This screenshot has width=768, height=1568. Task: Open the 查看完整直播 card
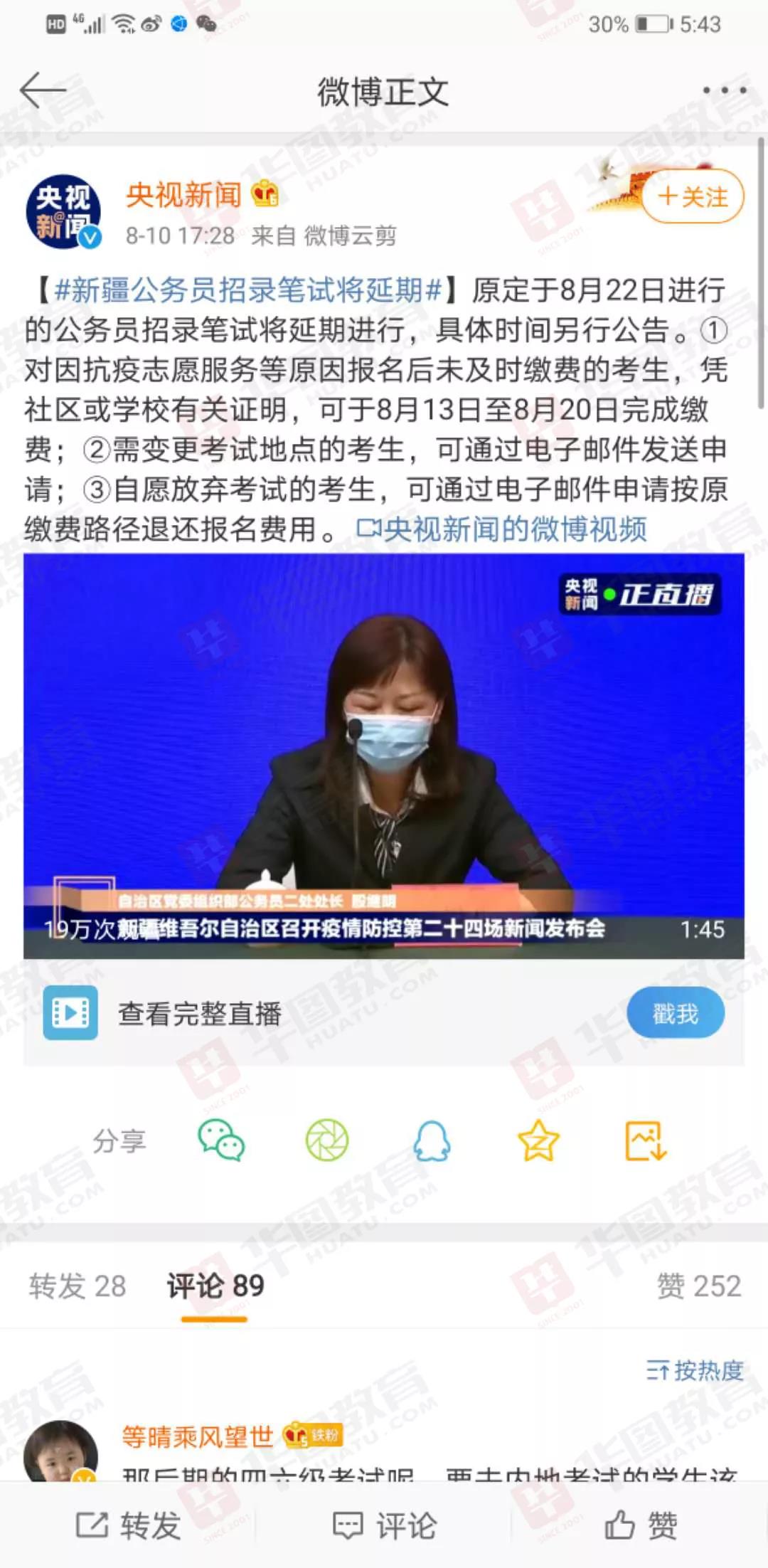[199, 1013]
